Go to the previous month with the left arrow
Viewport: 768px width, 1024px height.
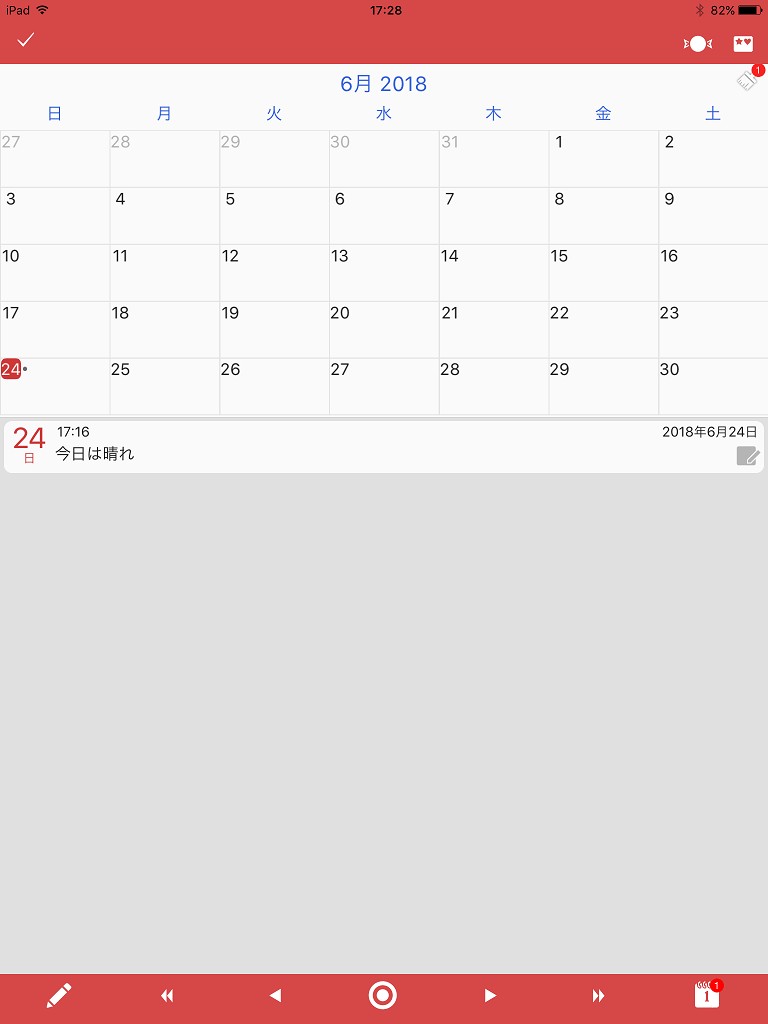(x=276, y=995)
